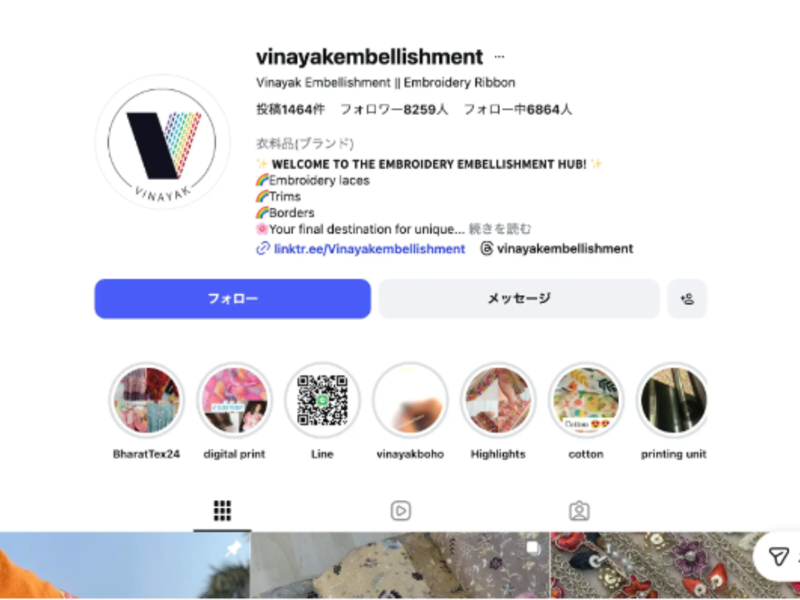This screenshot has width=800, height=600.
Task: Switch to the Reels tab
Action: click(x=400, y=511)
